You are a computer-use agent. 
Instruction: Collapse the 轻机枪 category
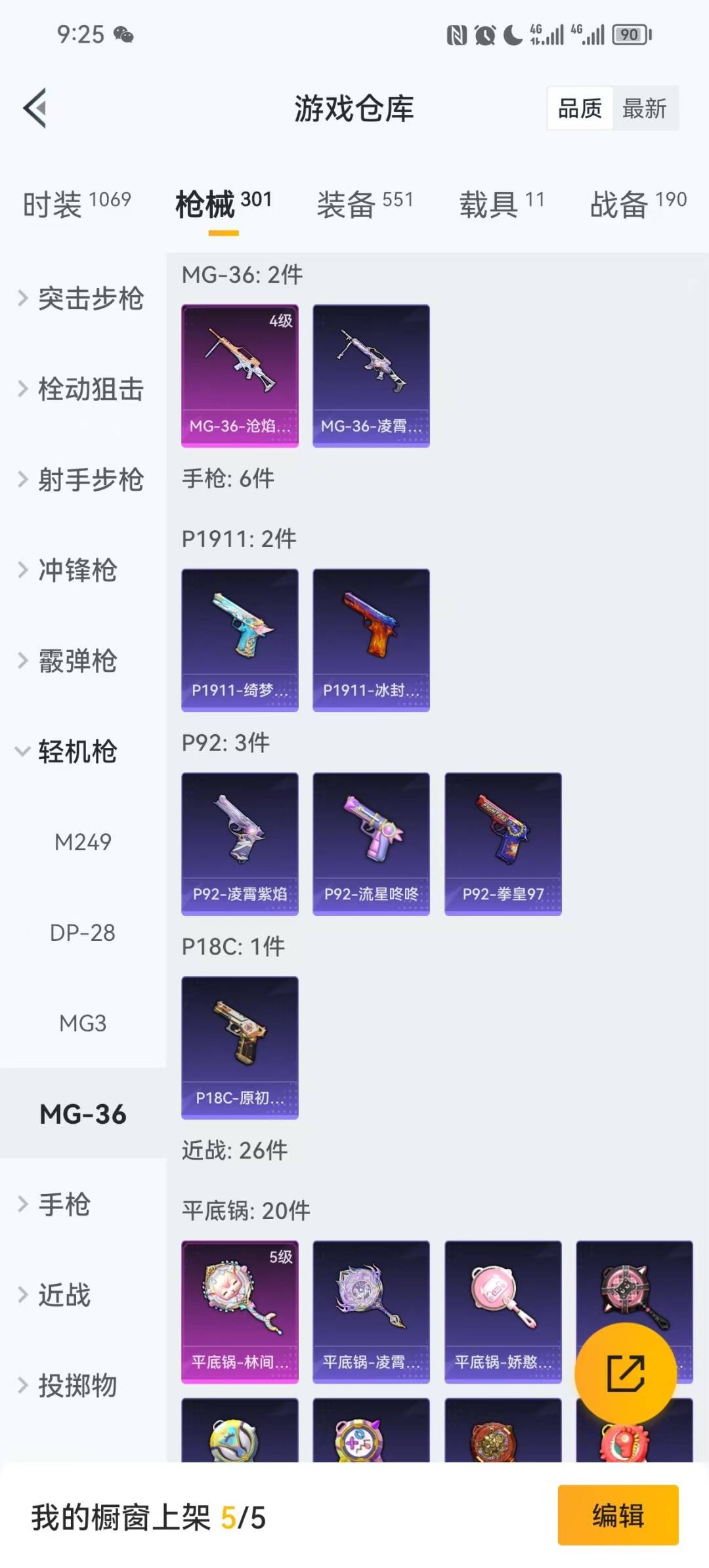75,753
